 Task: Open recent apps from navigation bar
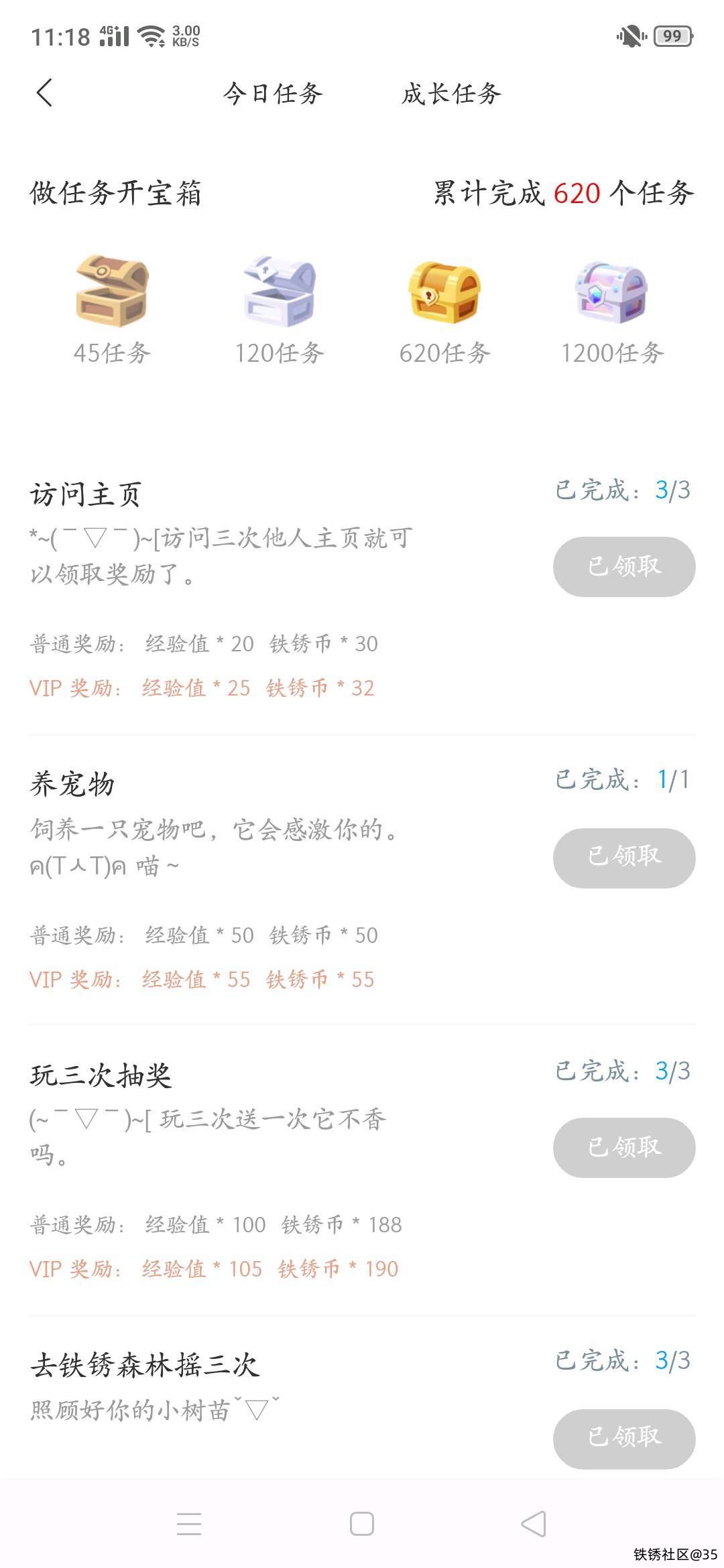coord(189,1524)
